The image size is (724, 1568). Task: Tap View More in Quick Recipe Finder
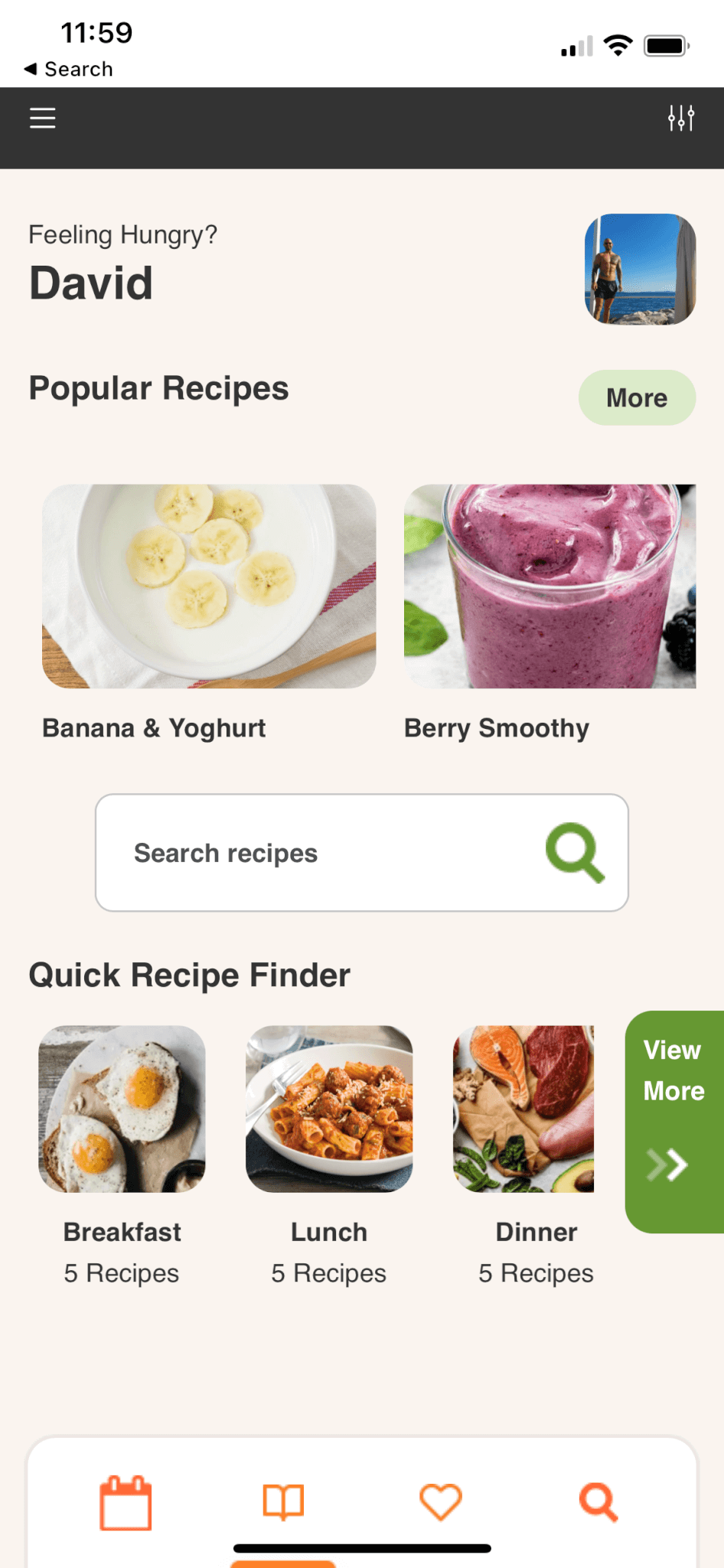click(674, 1122)
